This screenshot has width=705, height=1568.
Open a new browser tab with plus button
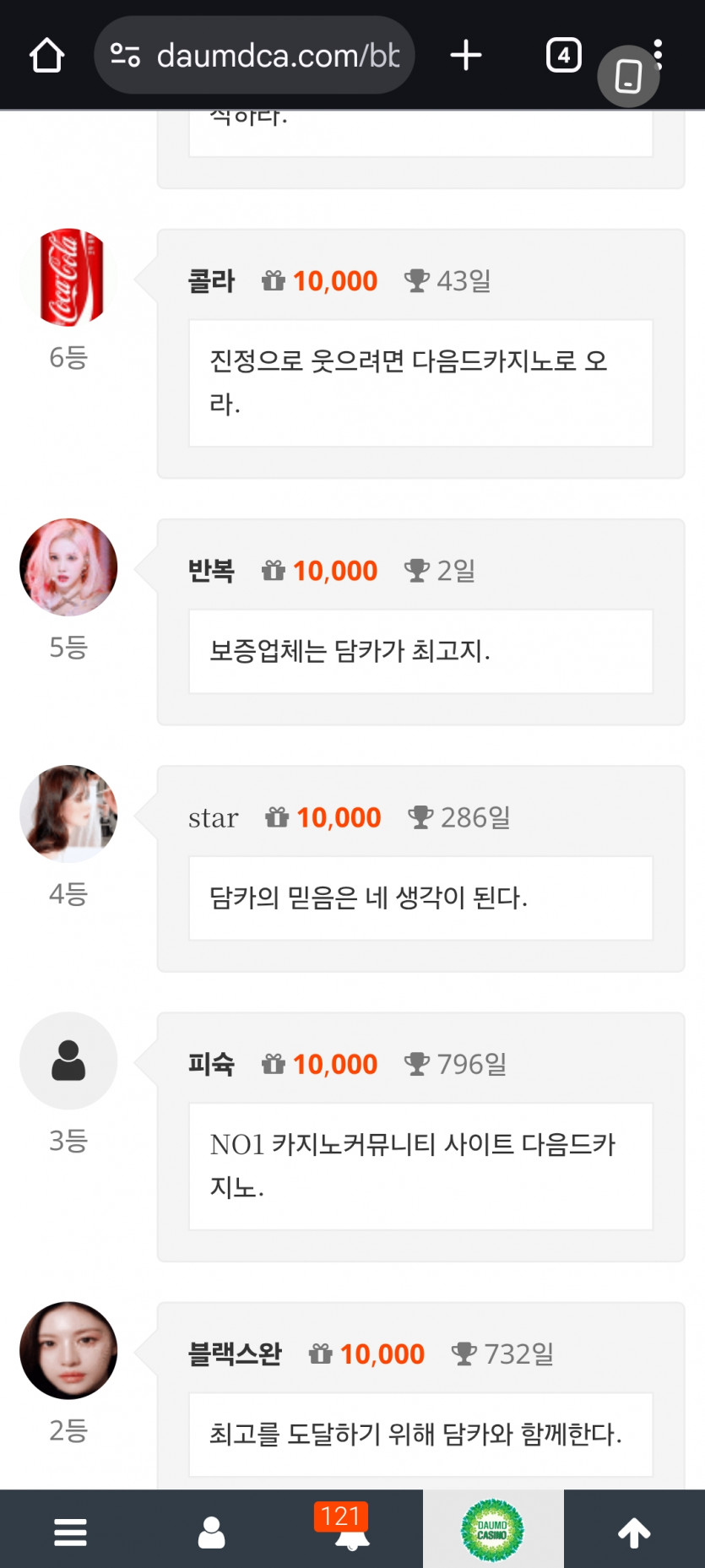coord(465,55)
